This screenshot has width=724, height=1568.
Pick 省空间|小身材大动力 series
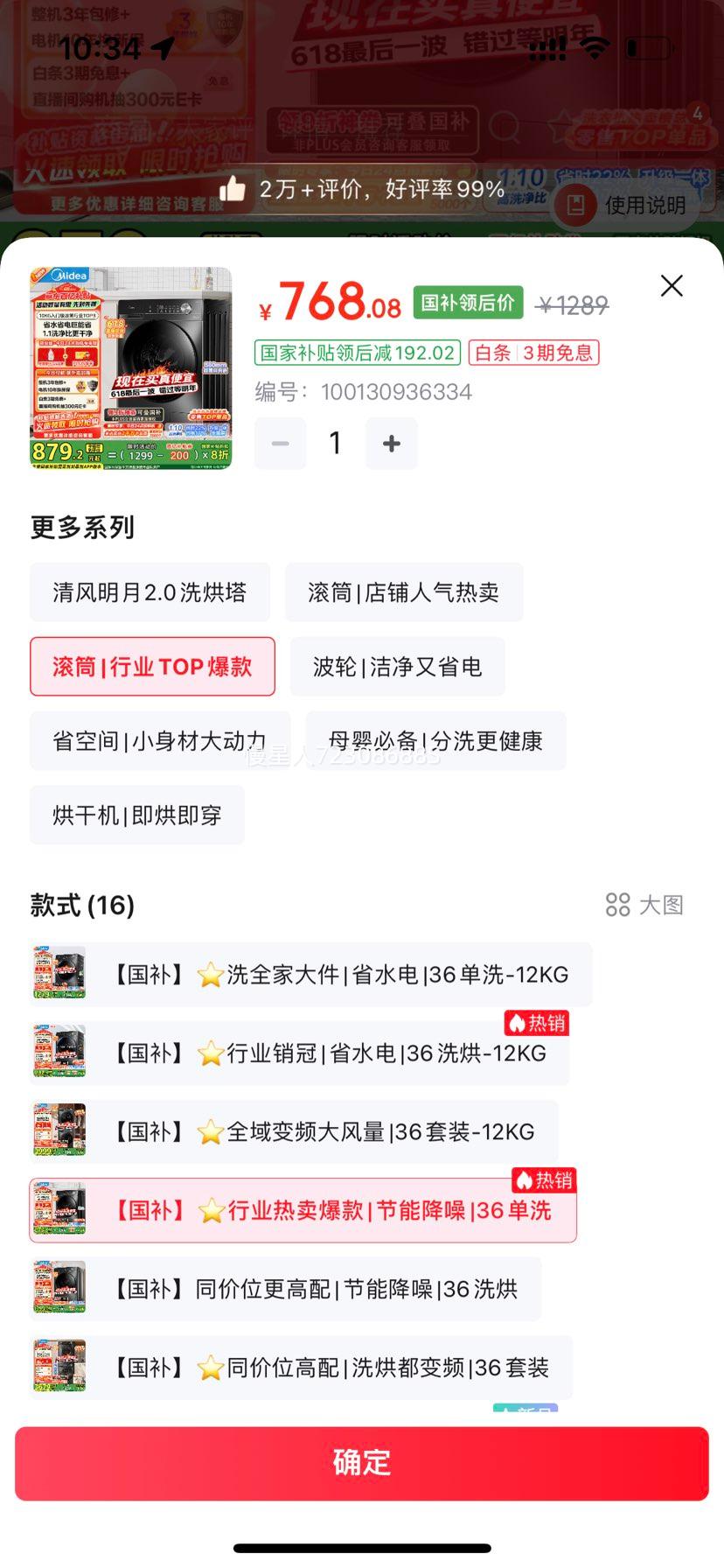click(159, 741)
